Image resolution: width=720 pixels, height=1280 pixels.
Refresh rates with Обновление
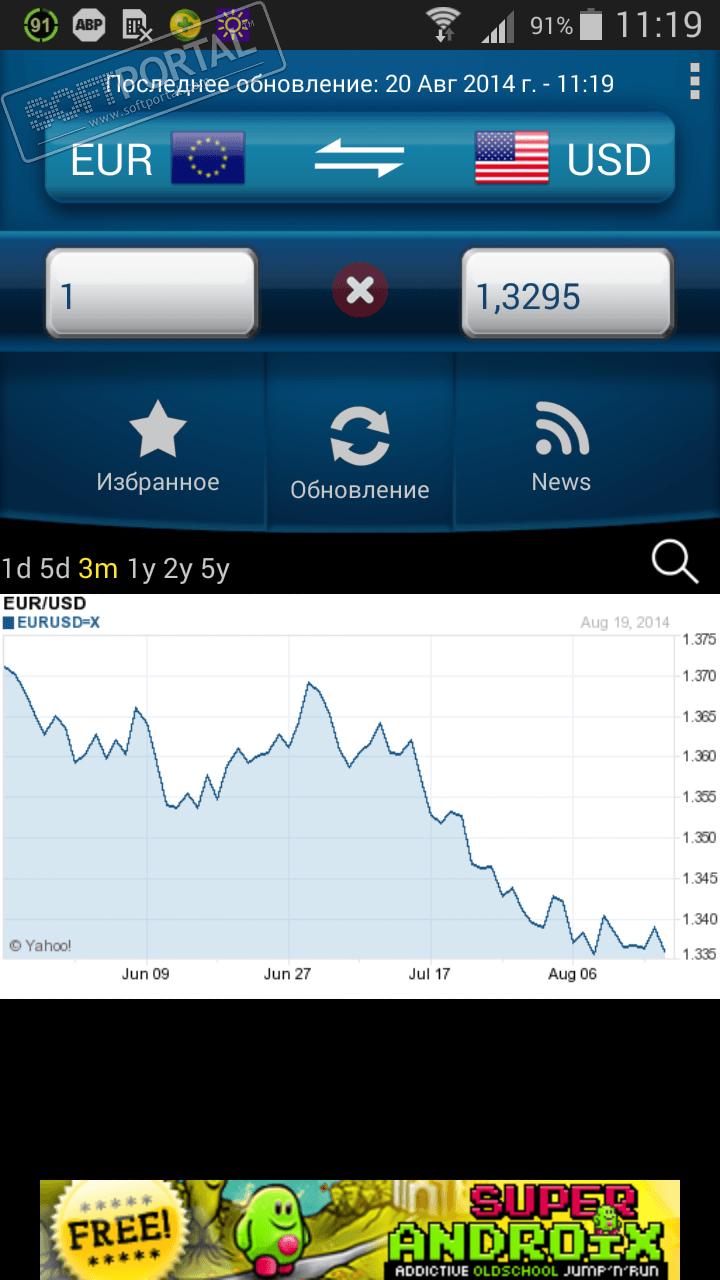point(360,452)
